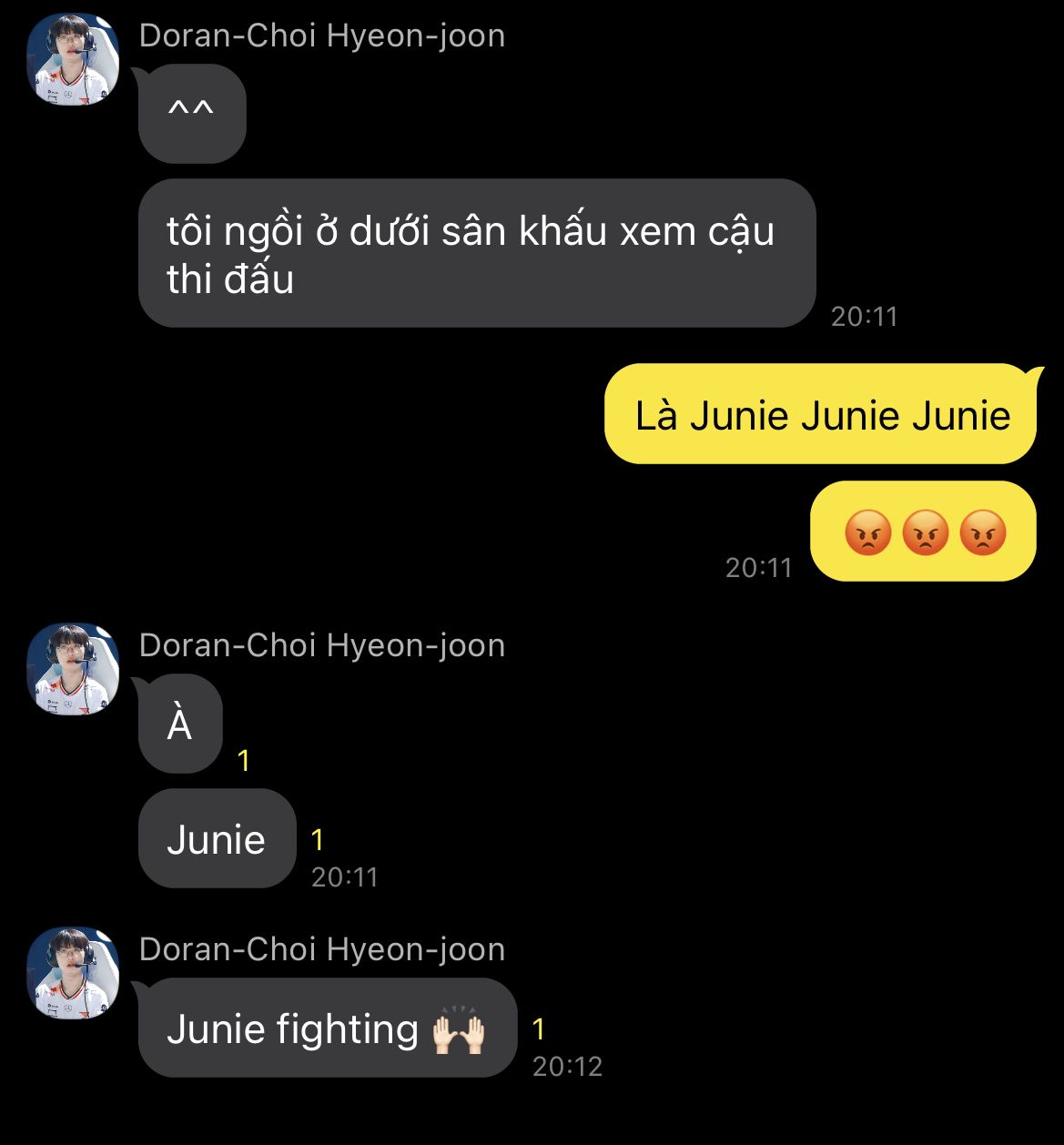Open Doran's avatar next to the À message

tap(73, 670)
